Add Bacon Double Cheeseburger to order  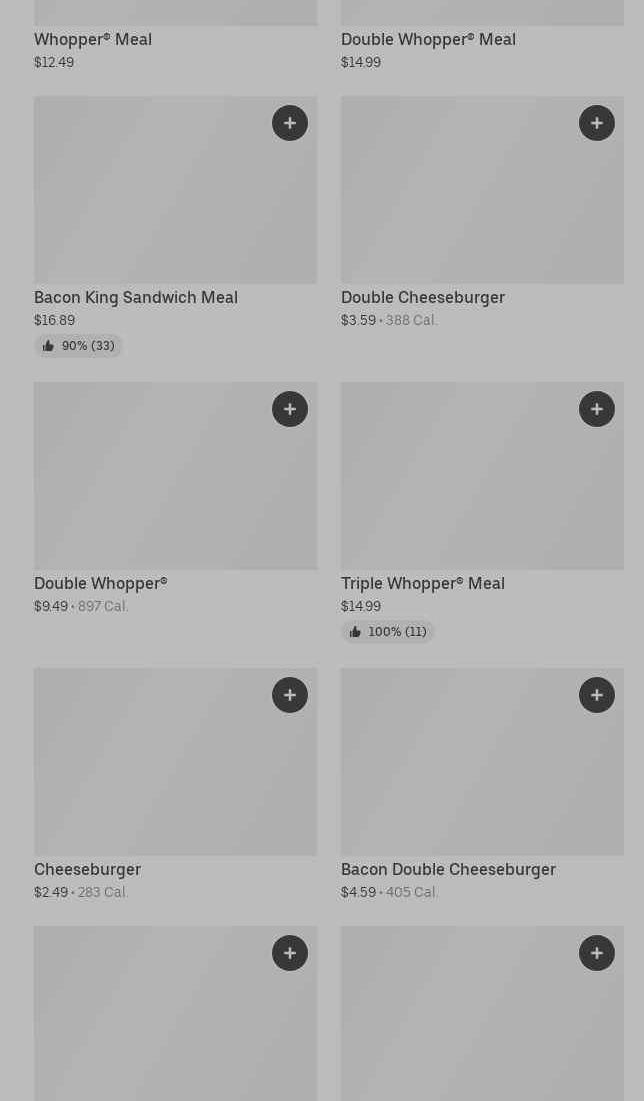(597, 695)
